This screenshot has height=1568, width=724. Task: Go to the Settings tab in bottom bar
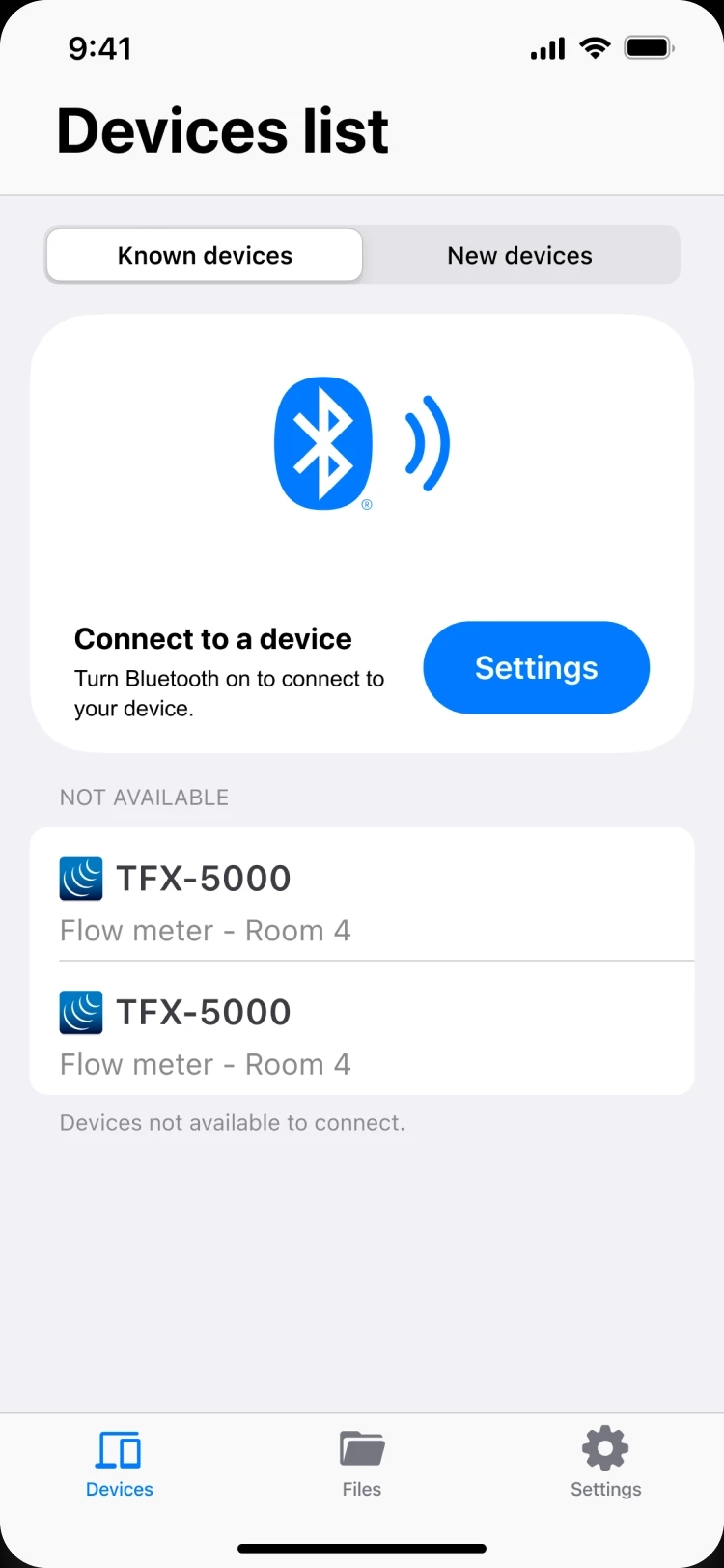click(605, 1462)
